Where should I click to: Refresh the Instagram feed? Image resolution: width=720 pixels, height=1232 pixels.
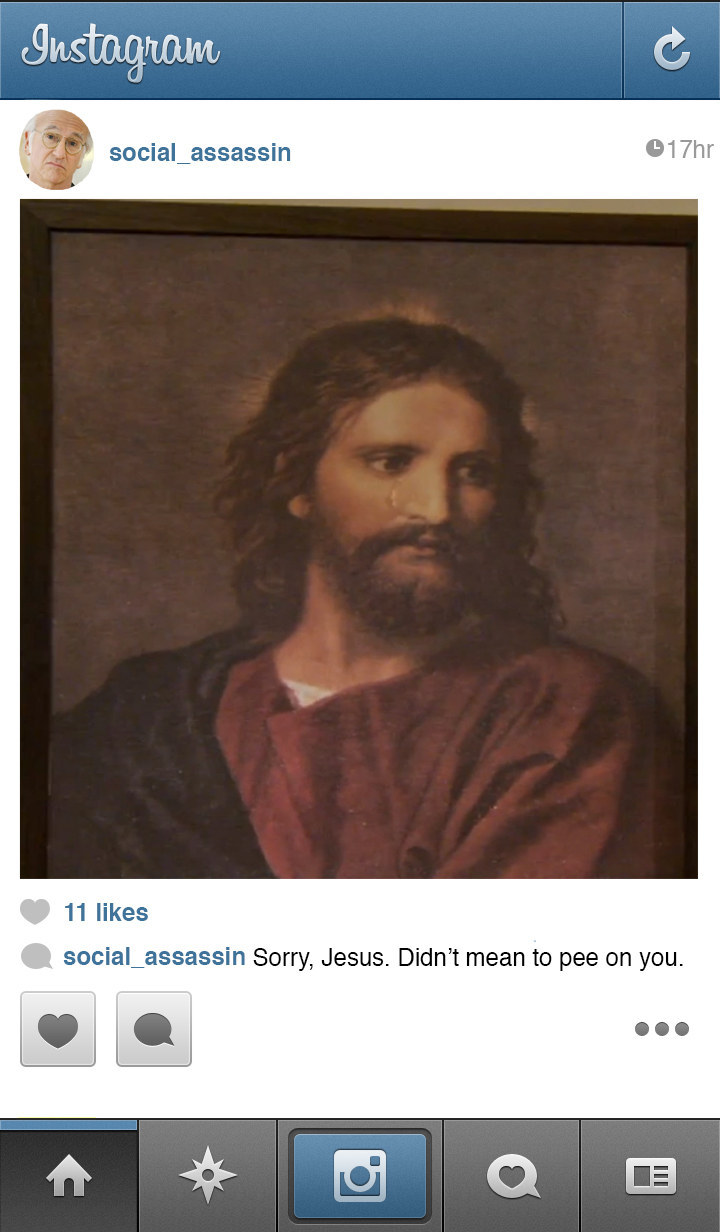(x=671, y=49)
